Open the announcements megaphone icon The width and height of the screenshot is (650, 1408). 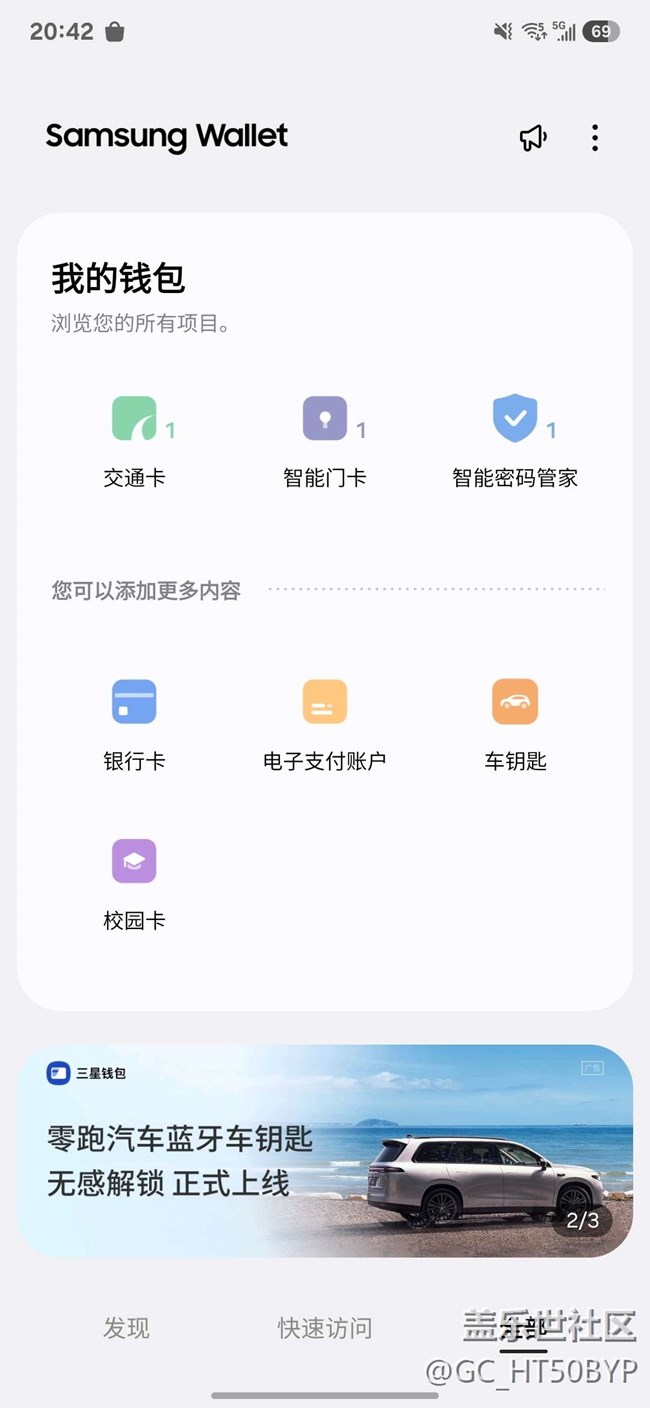click(x=533, y=138)
